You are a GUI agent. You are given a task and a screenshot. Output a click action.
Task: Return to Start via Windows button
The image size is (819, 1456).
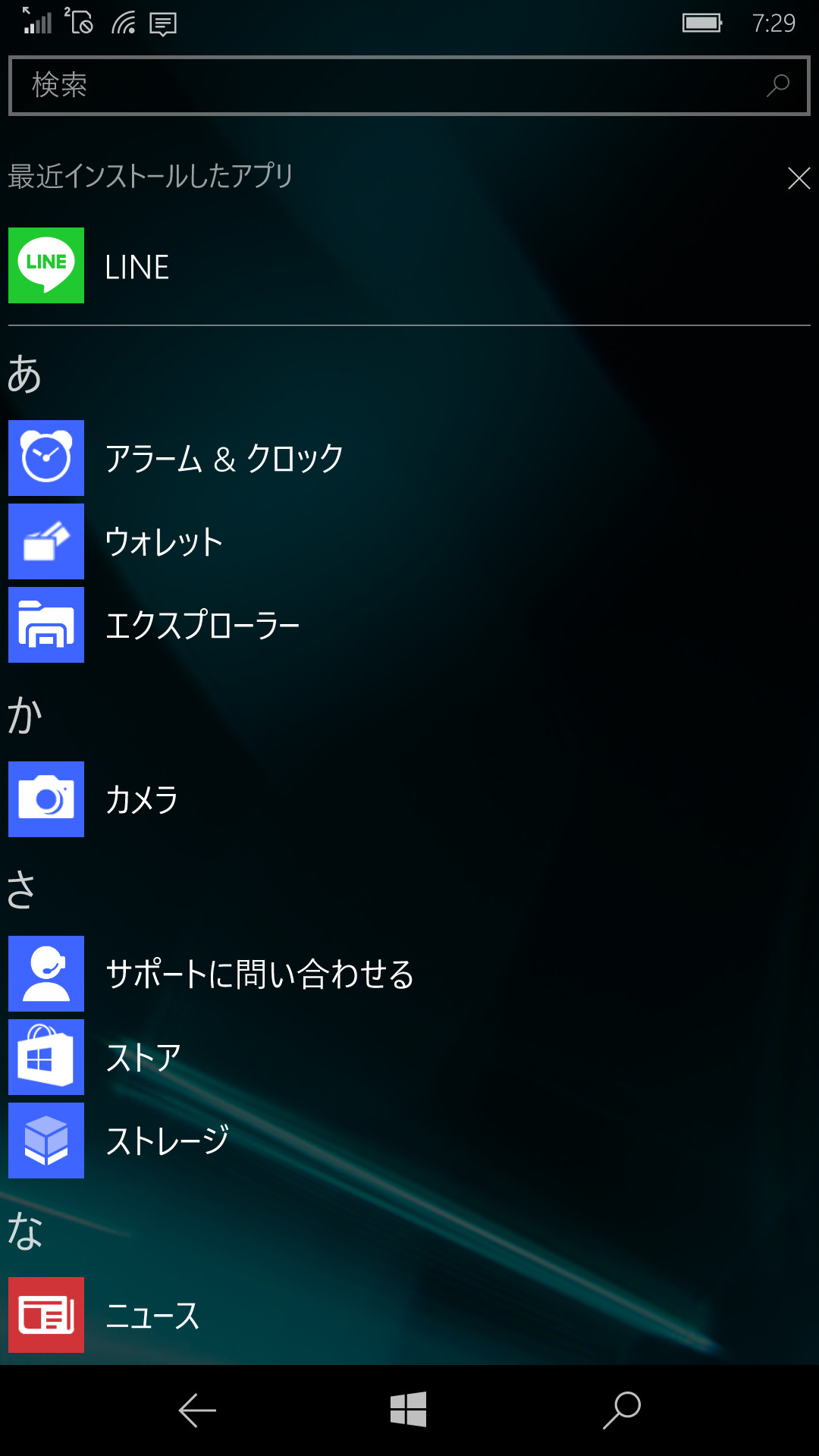click(x=409, y=1410)
